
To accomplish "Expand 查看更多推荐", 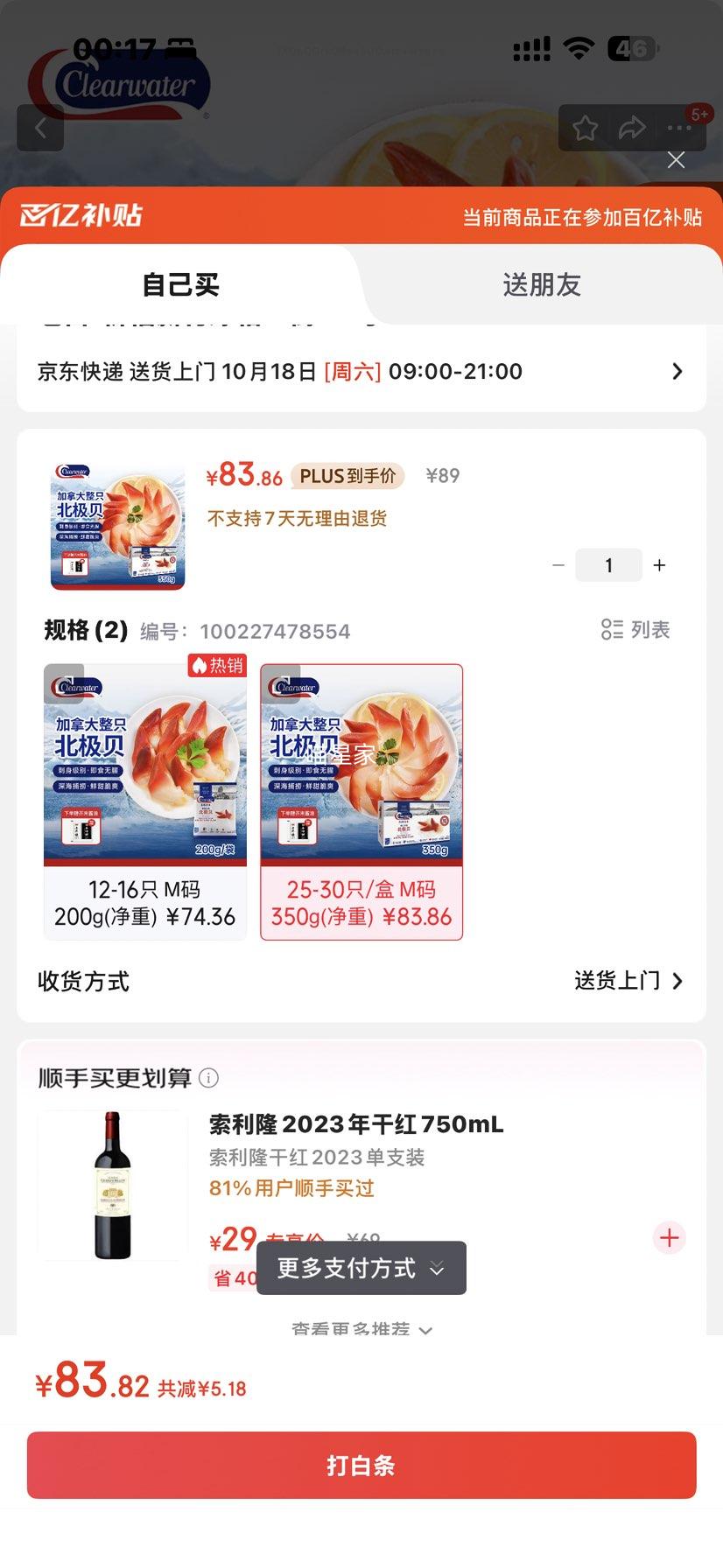I will pos(361,1329).
